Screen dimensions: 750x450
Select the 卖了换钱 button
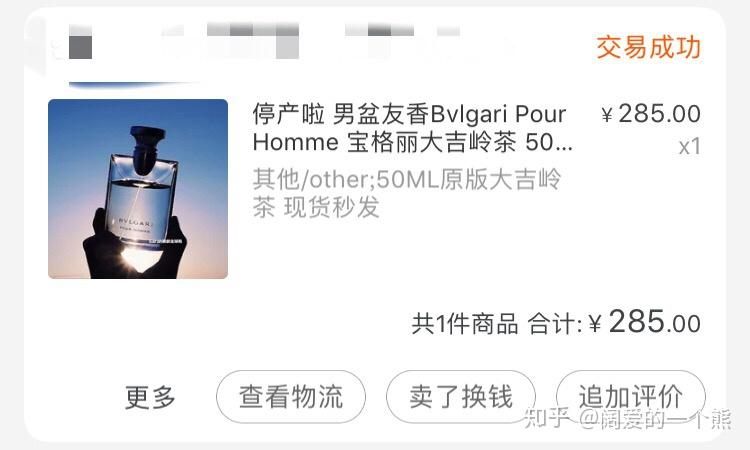point(461,397)
